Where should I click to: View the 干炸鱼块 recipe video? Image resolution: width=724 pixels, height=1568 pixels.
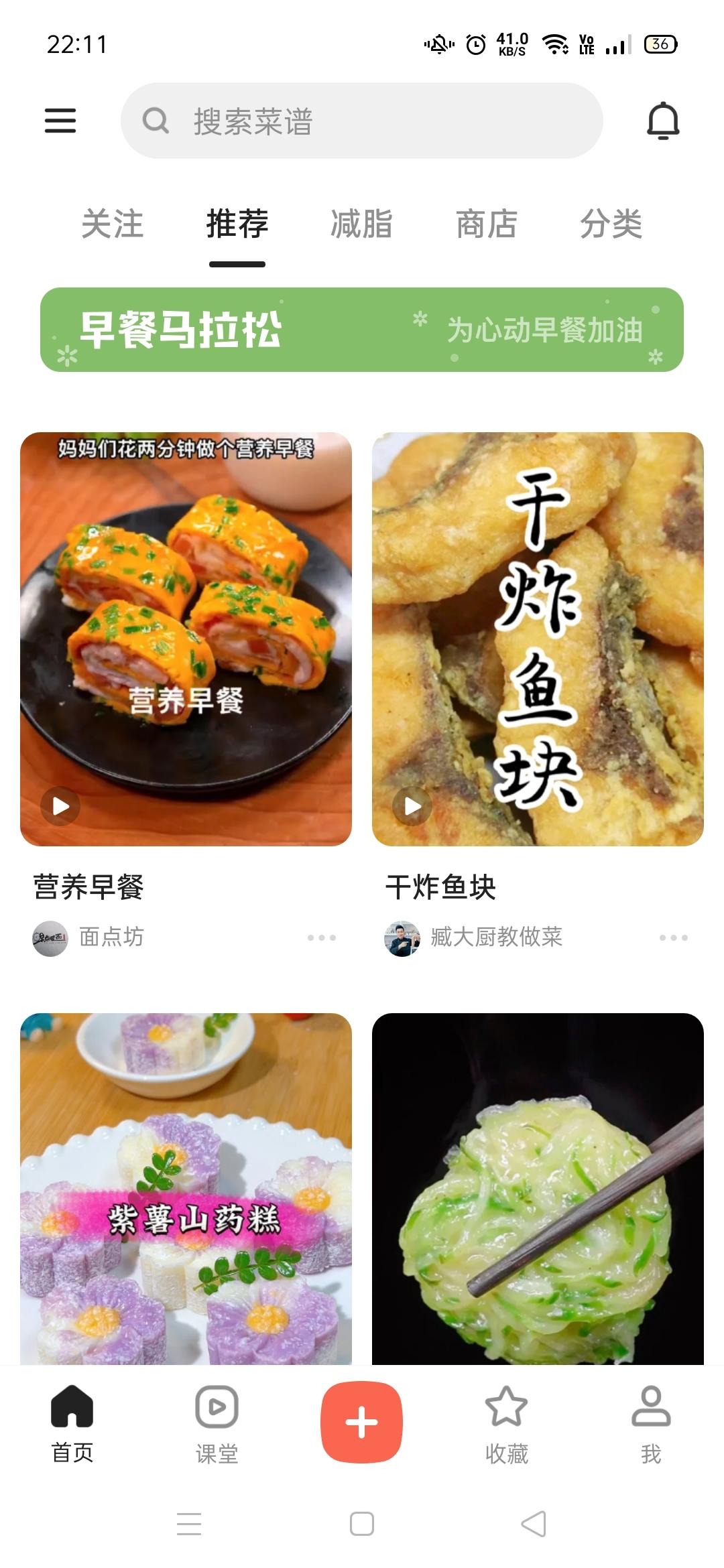[538, 639]
